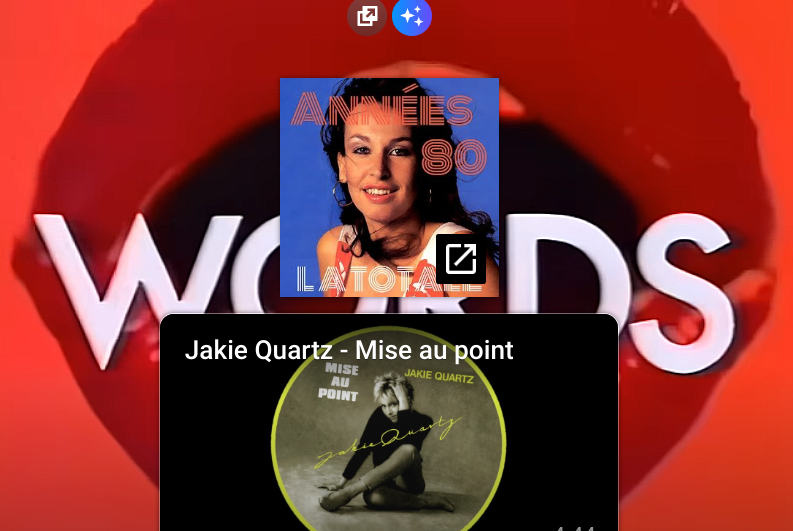The height and width of the screenshot is (531, 793).
Task: Open Années 80 La Totale album externally
Action: 461,259
